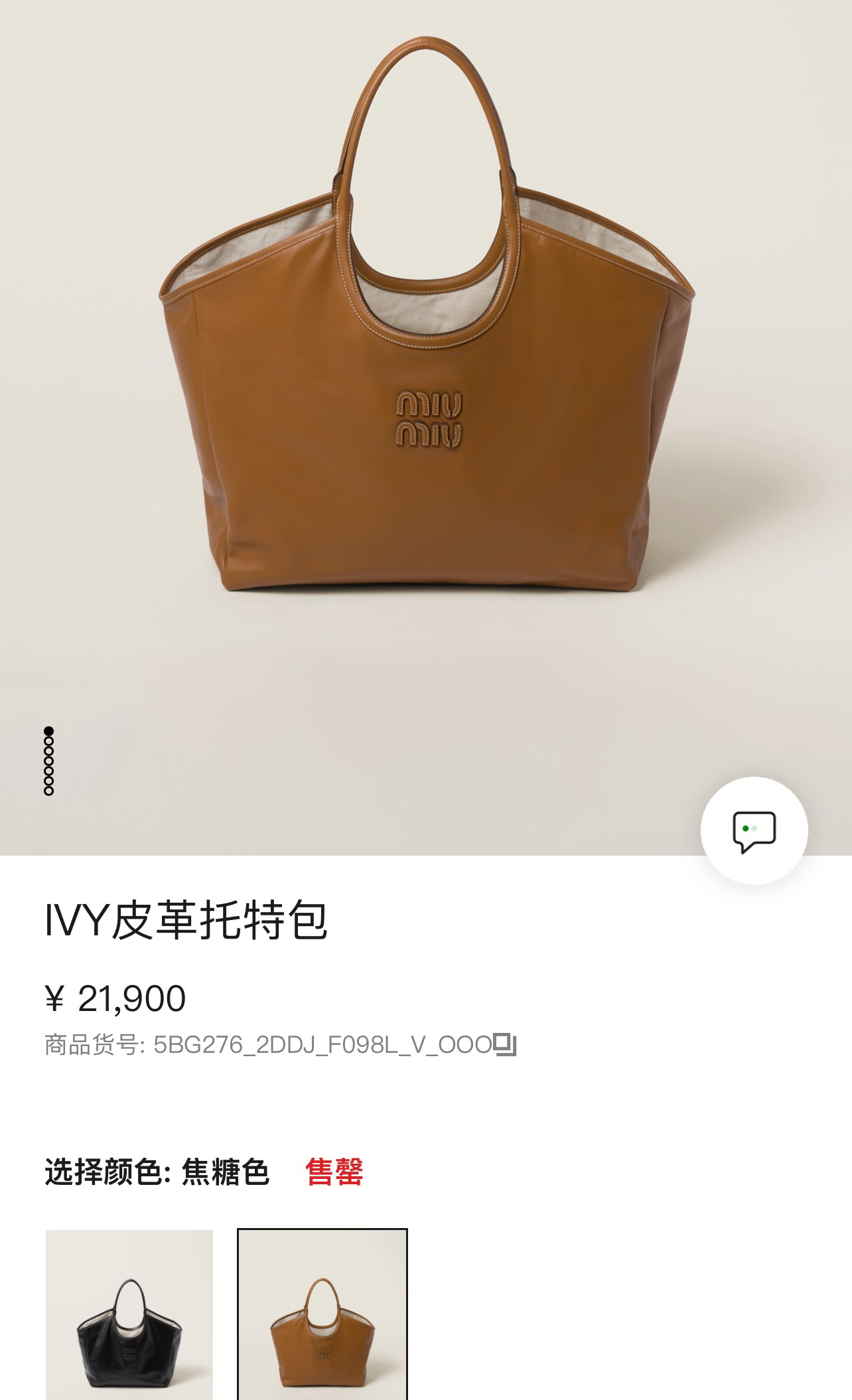
Task: Open the live chat support bubble
Action: coord(754,830)
